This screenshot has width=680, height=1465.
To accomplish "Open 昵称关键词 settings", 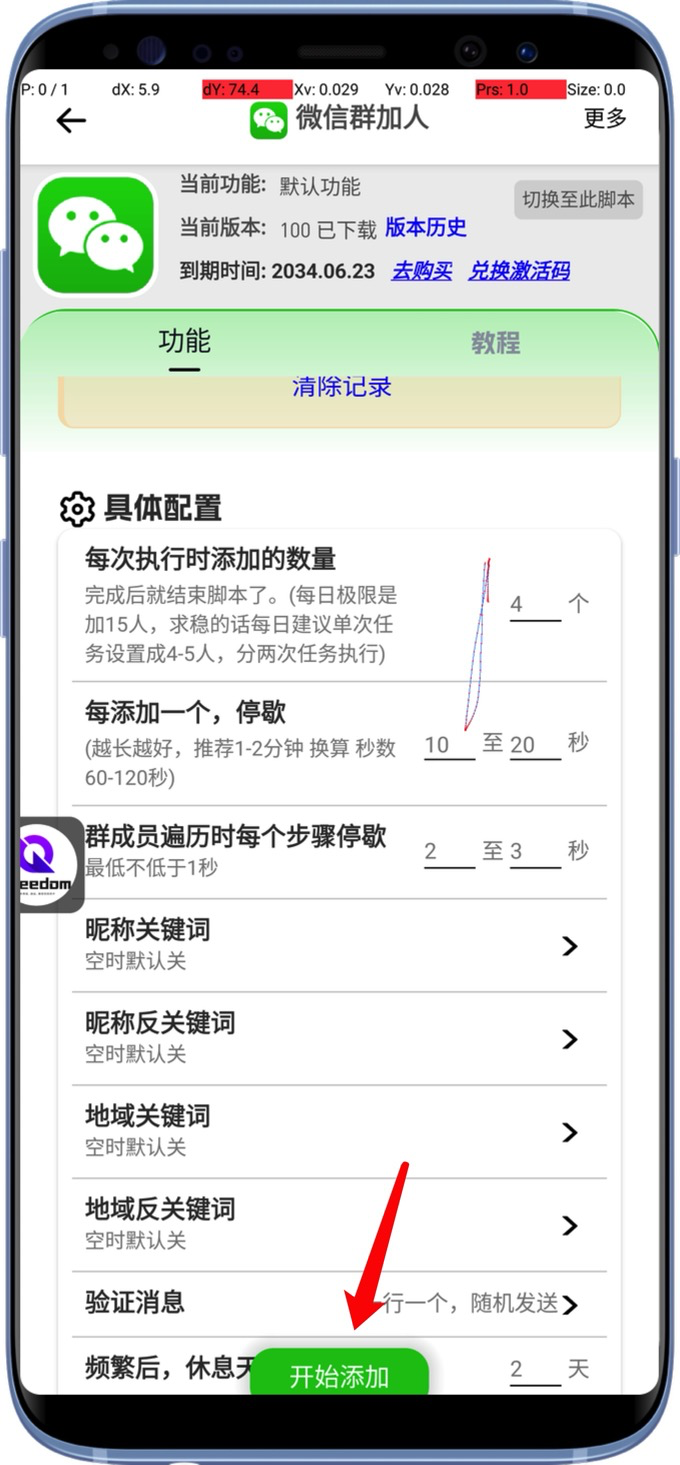I will tap(339, 945).
